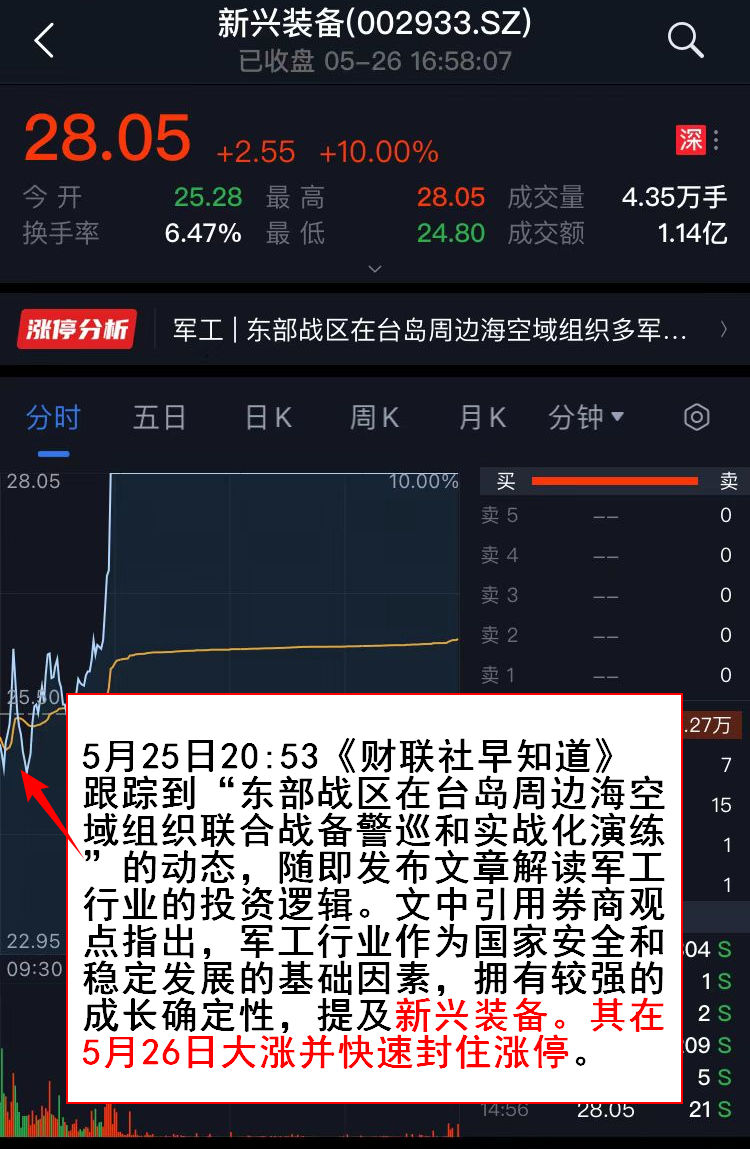Screen dimensions: 750x1149
Task: Open the 分钟 interval dropdown
Action: 586,417
